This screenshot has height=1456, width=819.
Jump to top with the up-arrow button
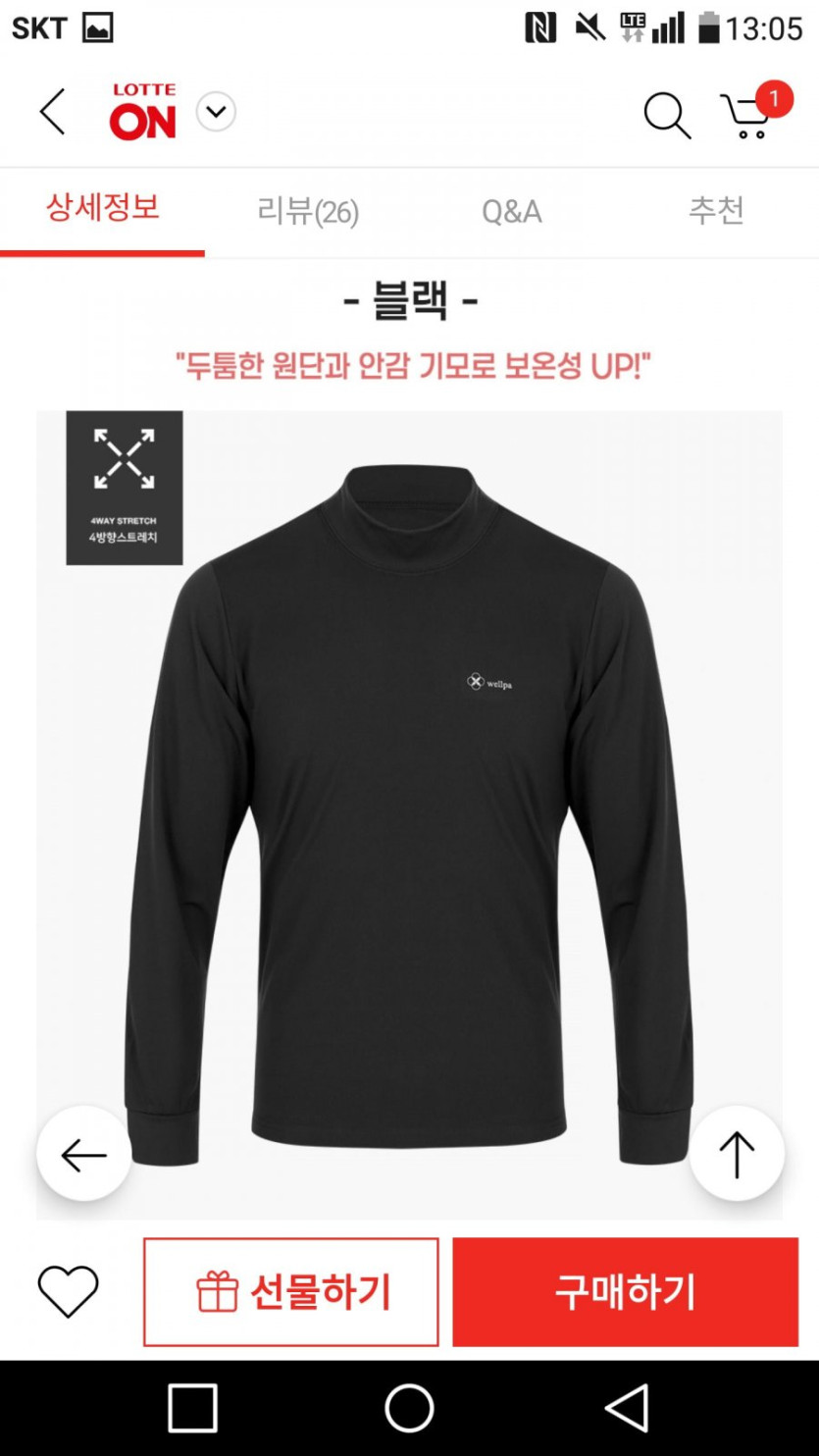point(737,1154)
